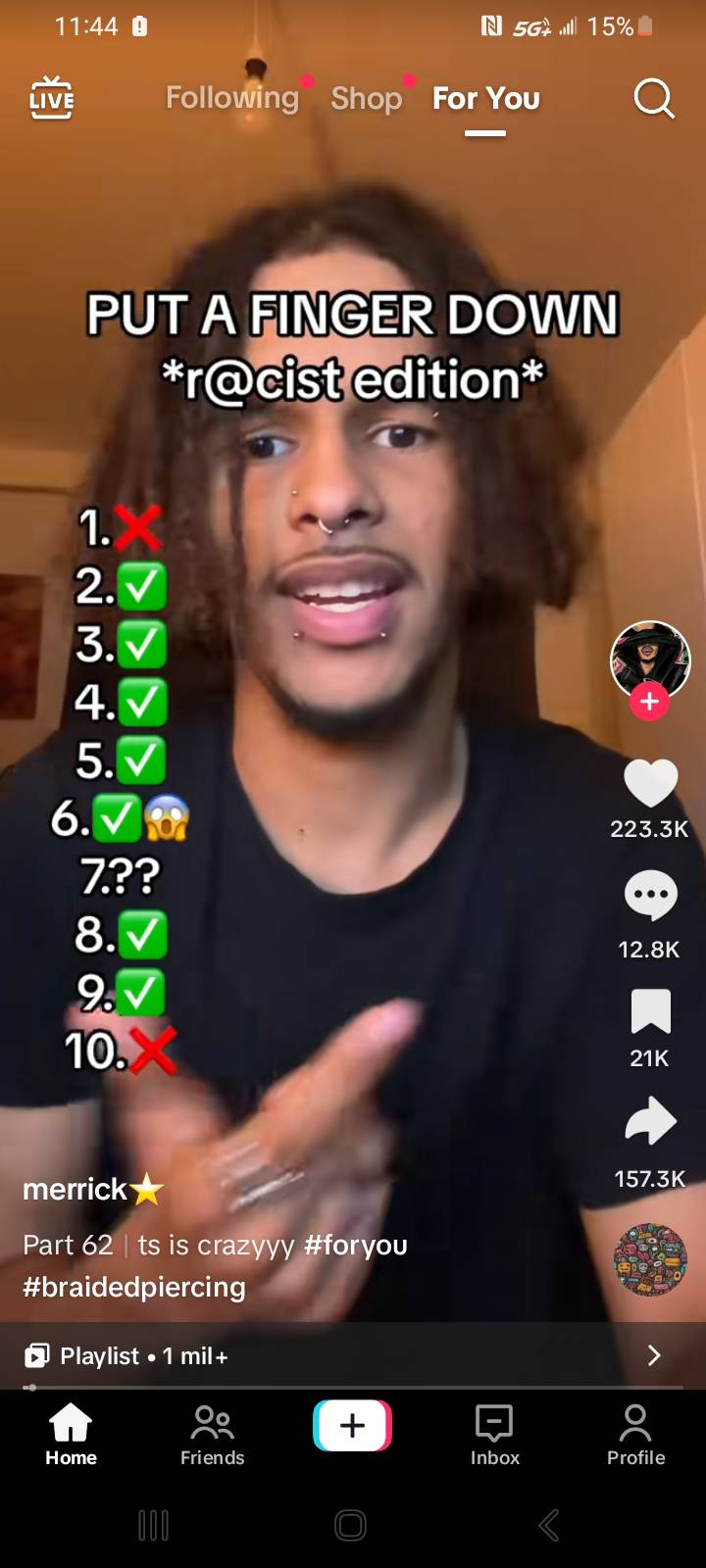Open the #braidedpiercing hashtag

[x=134, y=1287]
